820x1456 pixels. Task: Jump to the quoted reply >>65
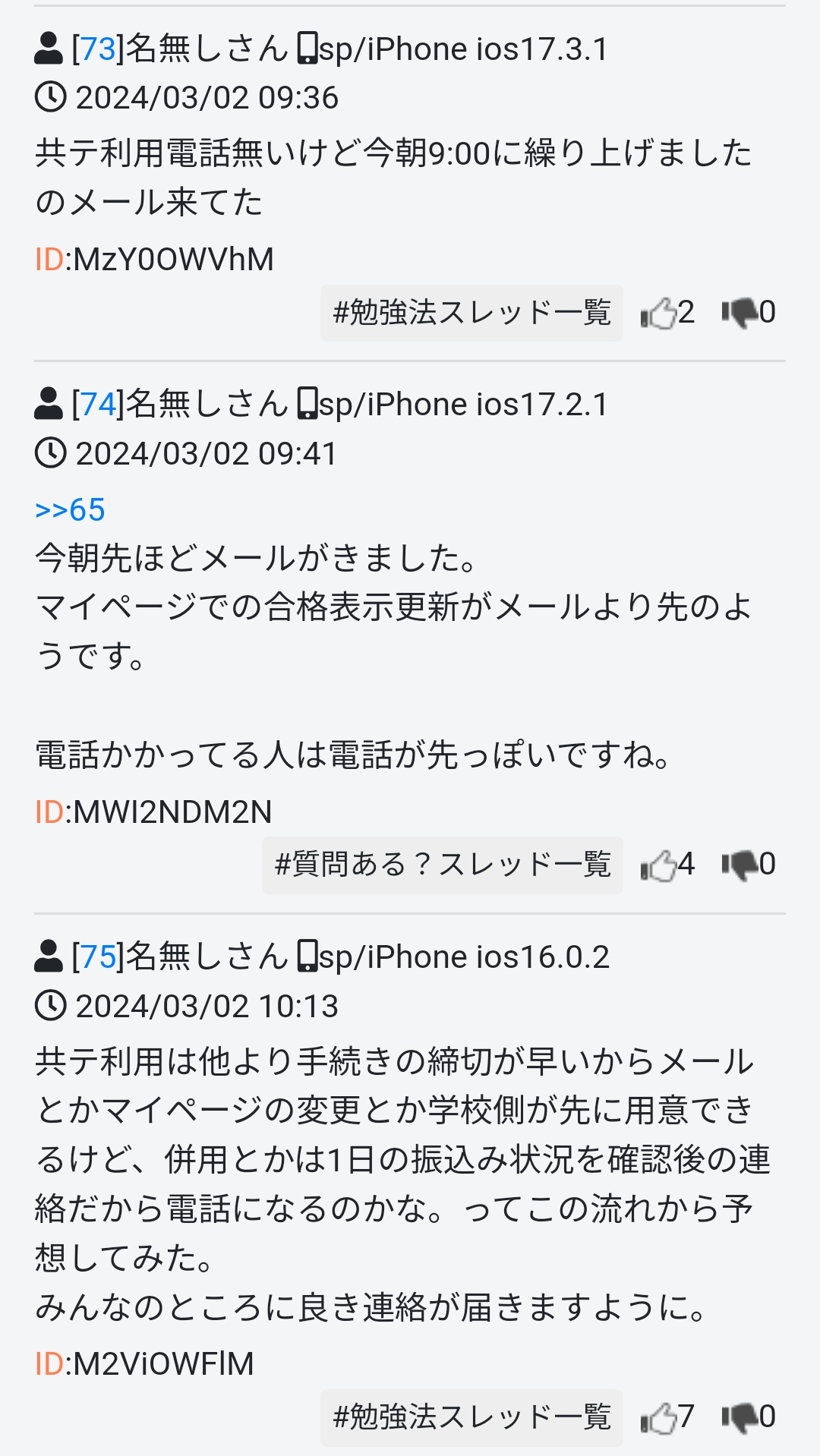(x=70, y=510)
